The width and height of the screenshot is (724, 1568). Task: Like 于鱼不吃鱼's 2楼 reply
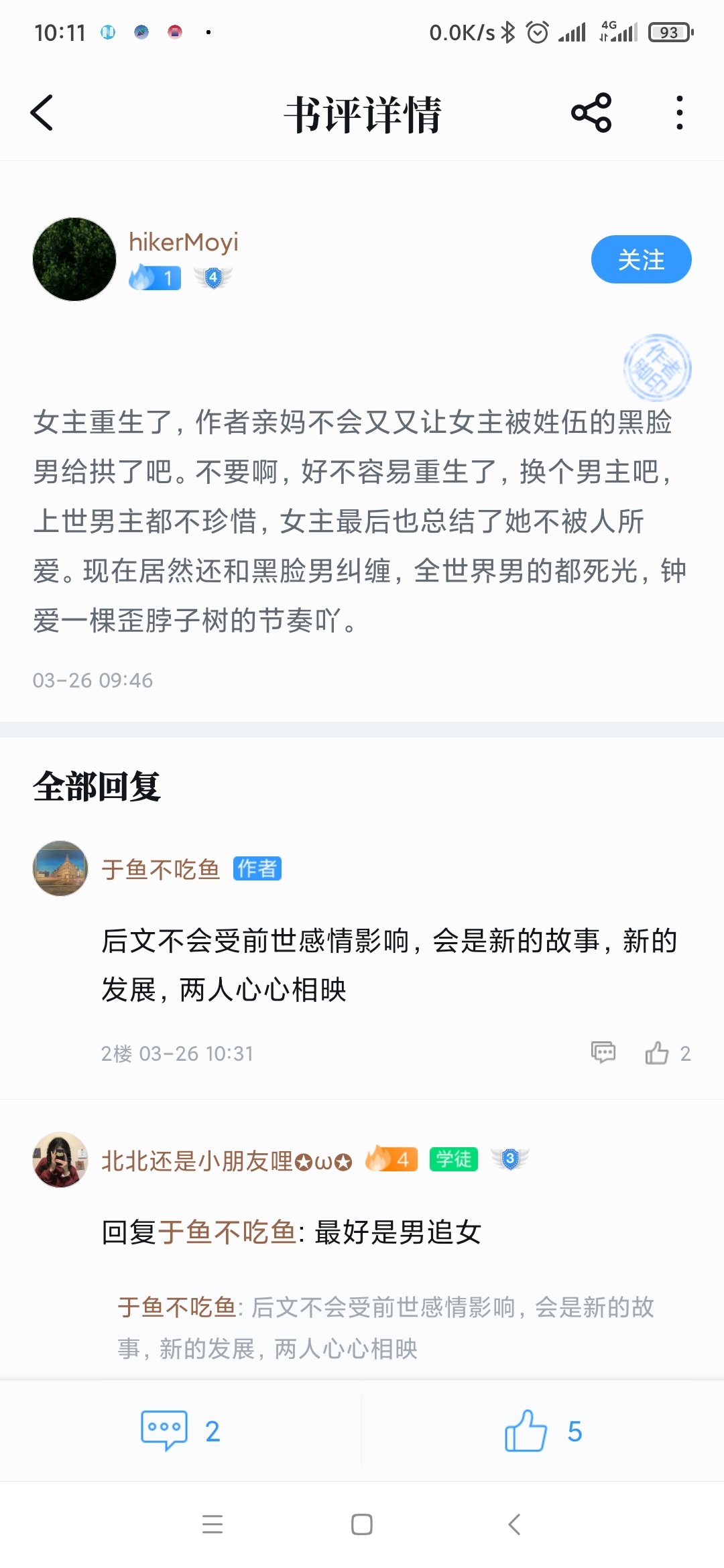658,1053
